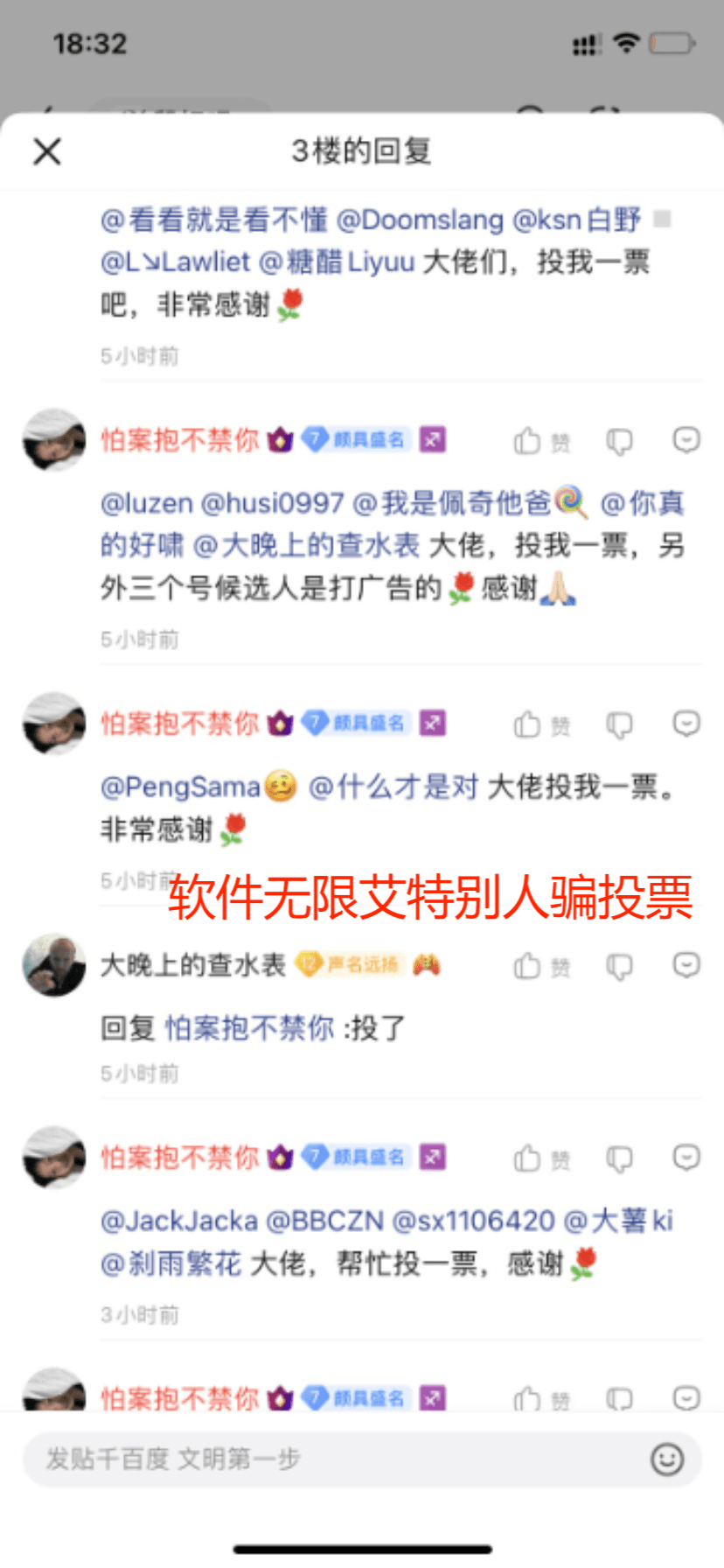Open the @Doomslang mention link
Viewport: 724px width, 1568px height.
pos(420,220)
